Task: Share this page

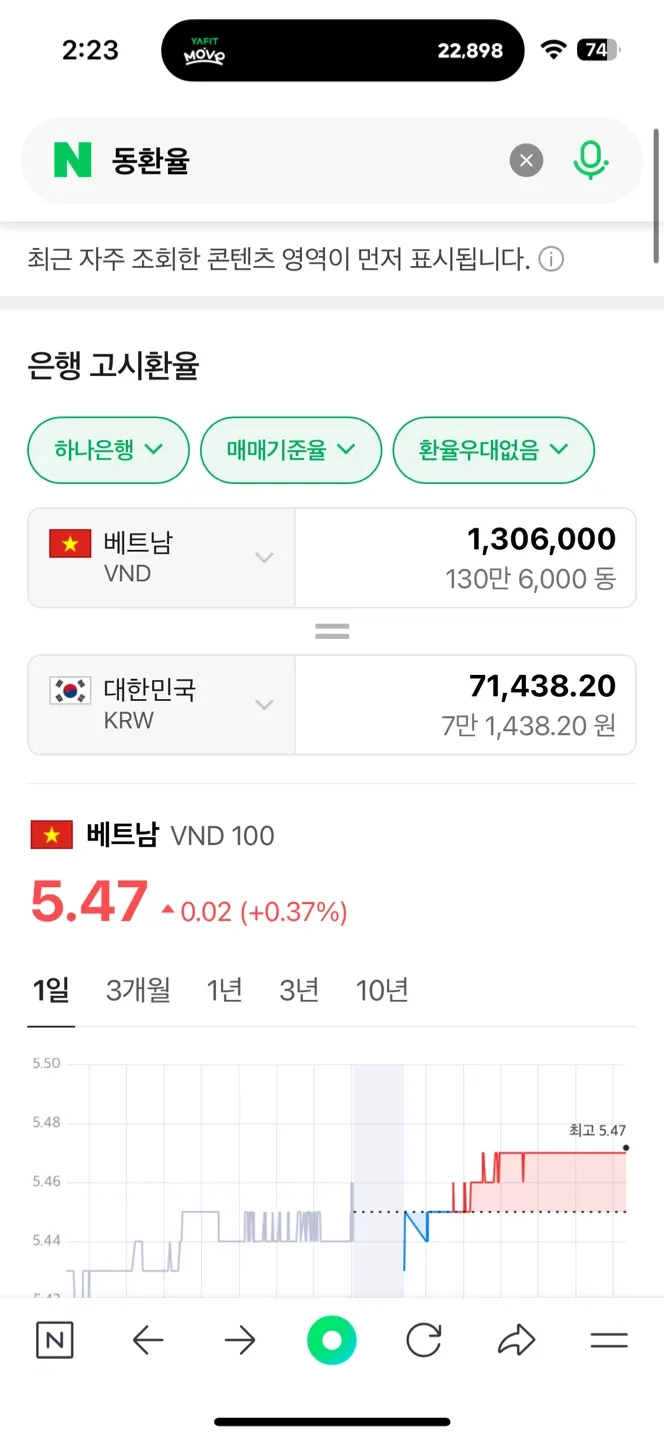Action: (x=516, y=1341)
